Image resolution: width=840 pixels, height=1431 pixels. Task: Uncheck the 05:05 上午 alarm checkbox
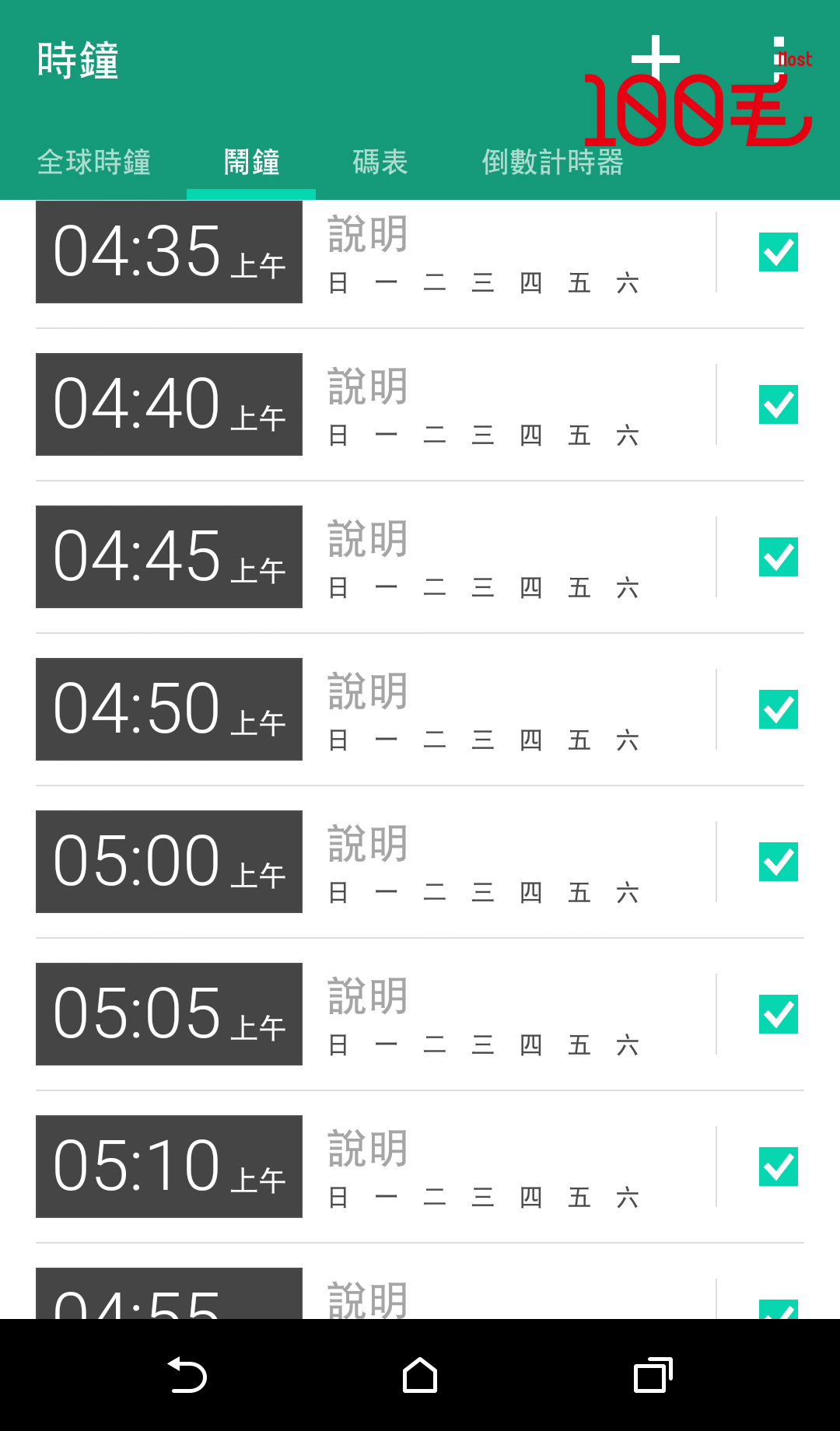(778, 1014)
